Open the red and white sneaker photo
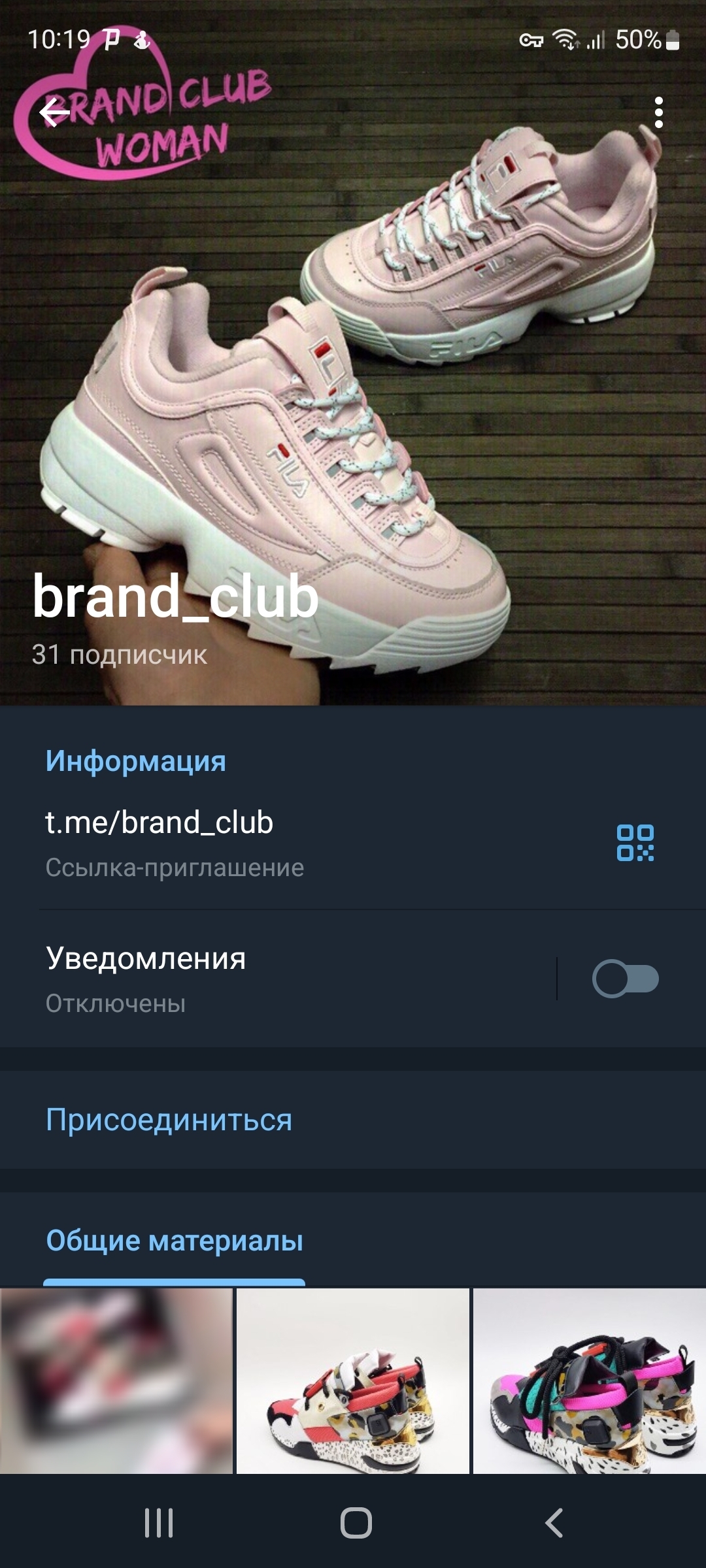 pos(353,1380)
